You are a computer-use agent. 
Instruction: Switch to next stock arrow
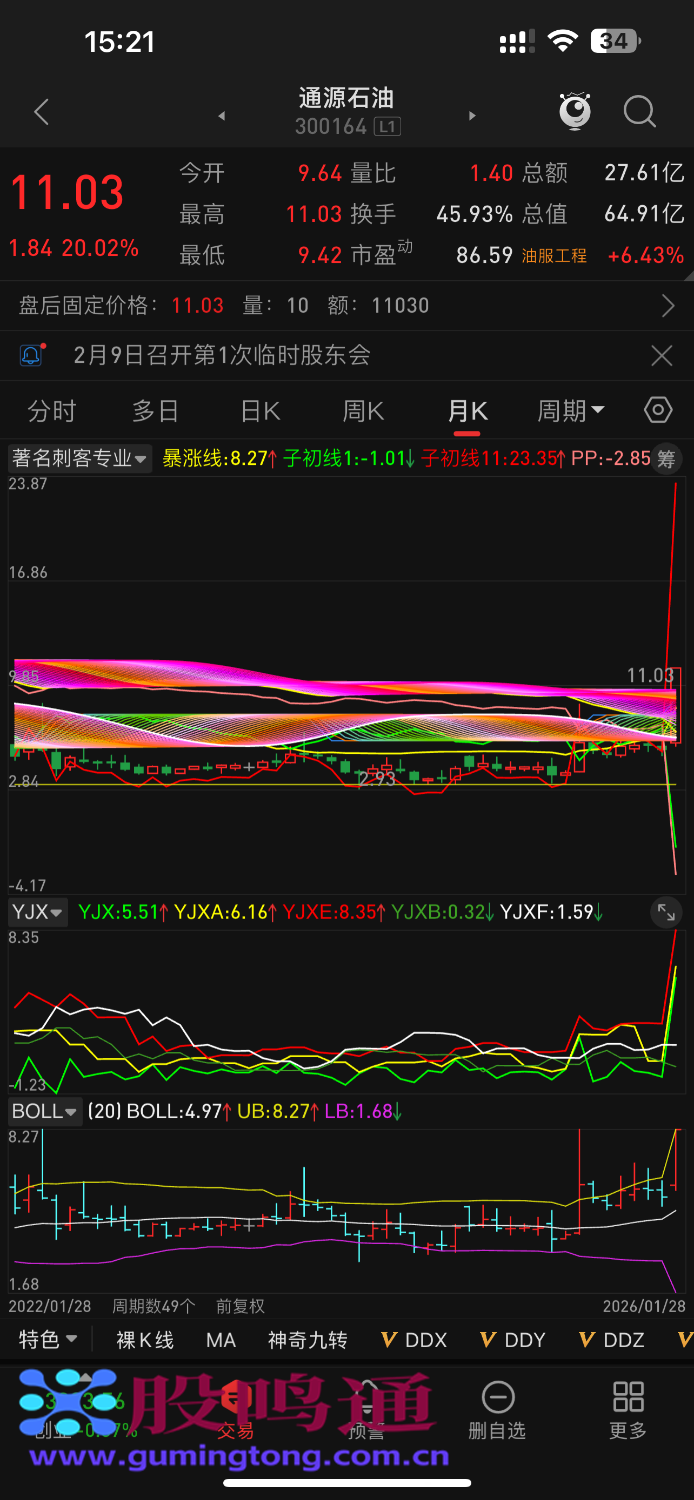472,116
